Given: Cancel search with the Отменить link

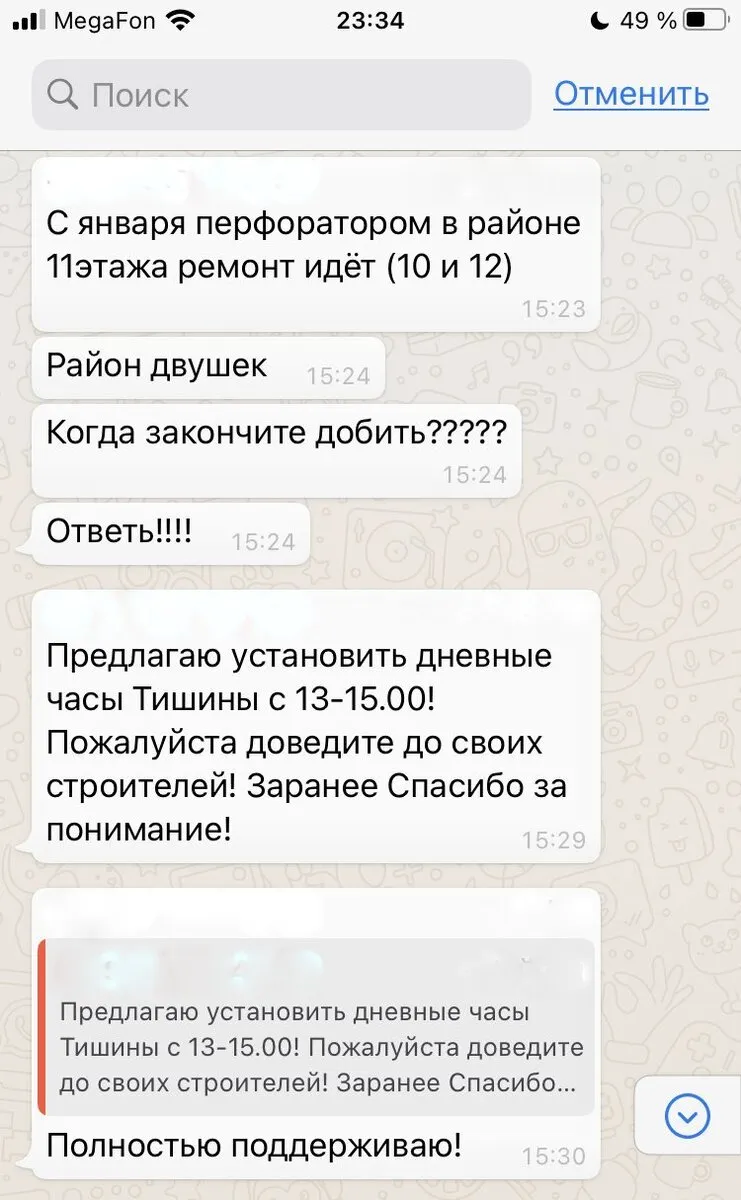Looking at the screenshot, I should point(631,94).
